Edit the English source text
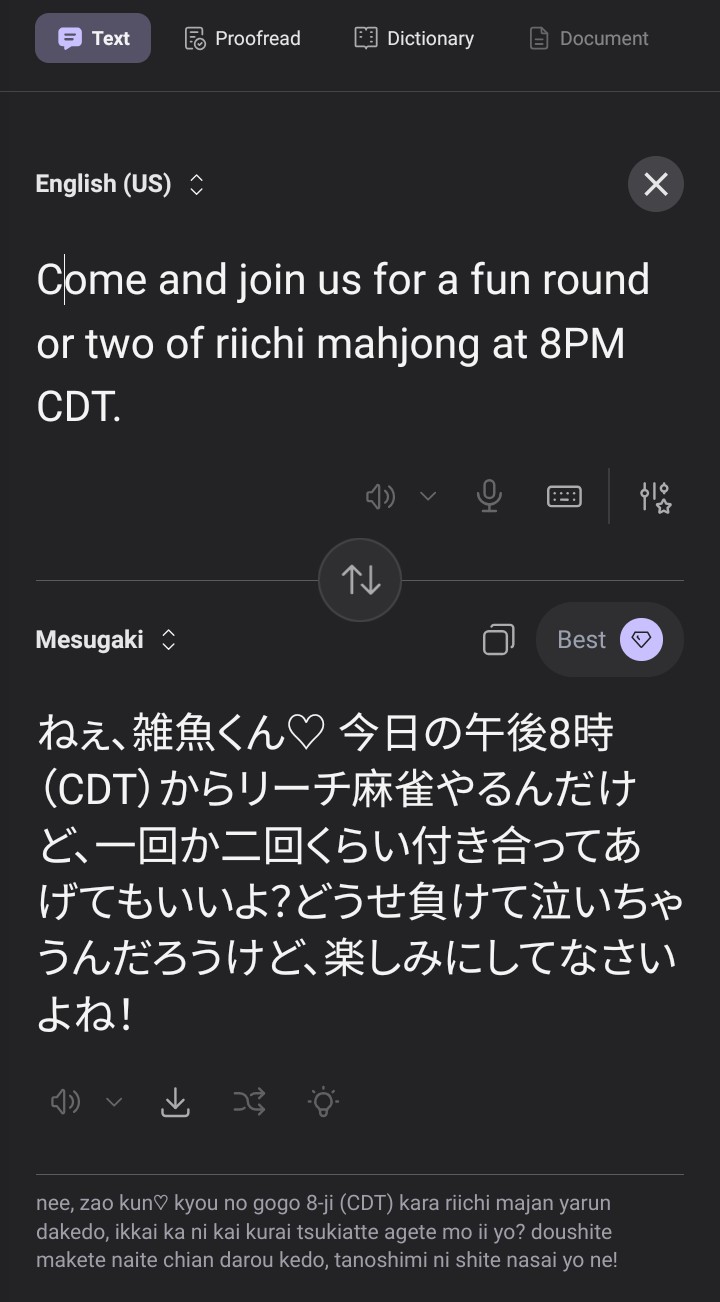 [342, 343]
